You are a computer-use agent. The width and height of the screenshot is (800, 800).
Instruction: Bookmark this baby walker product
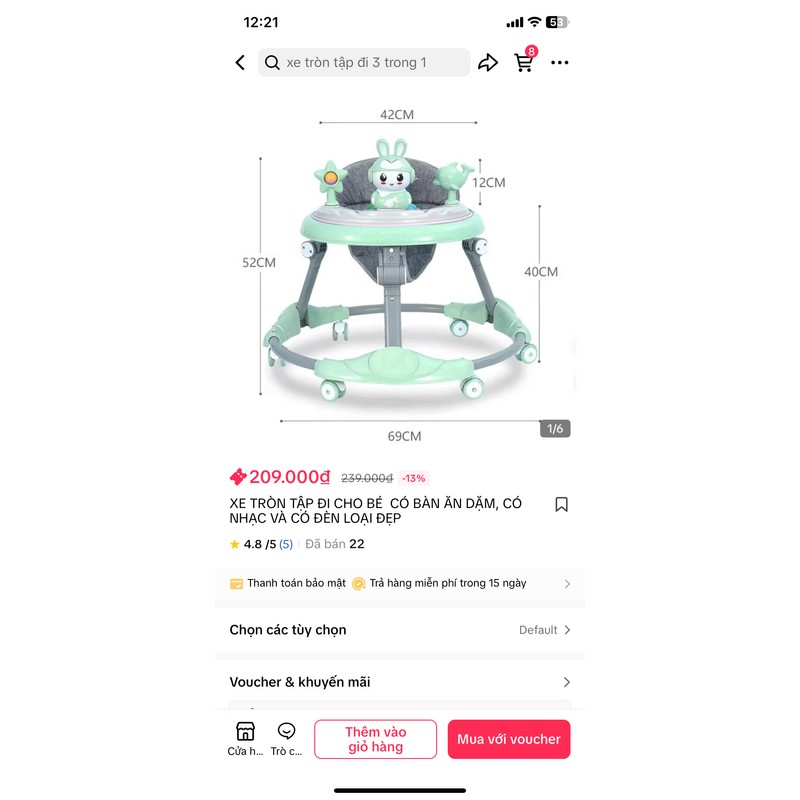[x=561, y=505]
